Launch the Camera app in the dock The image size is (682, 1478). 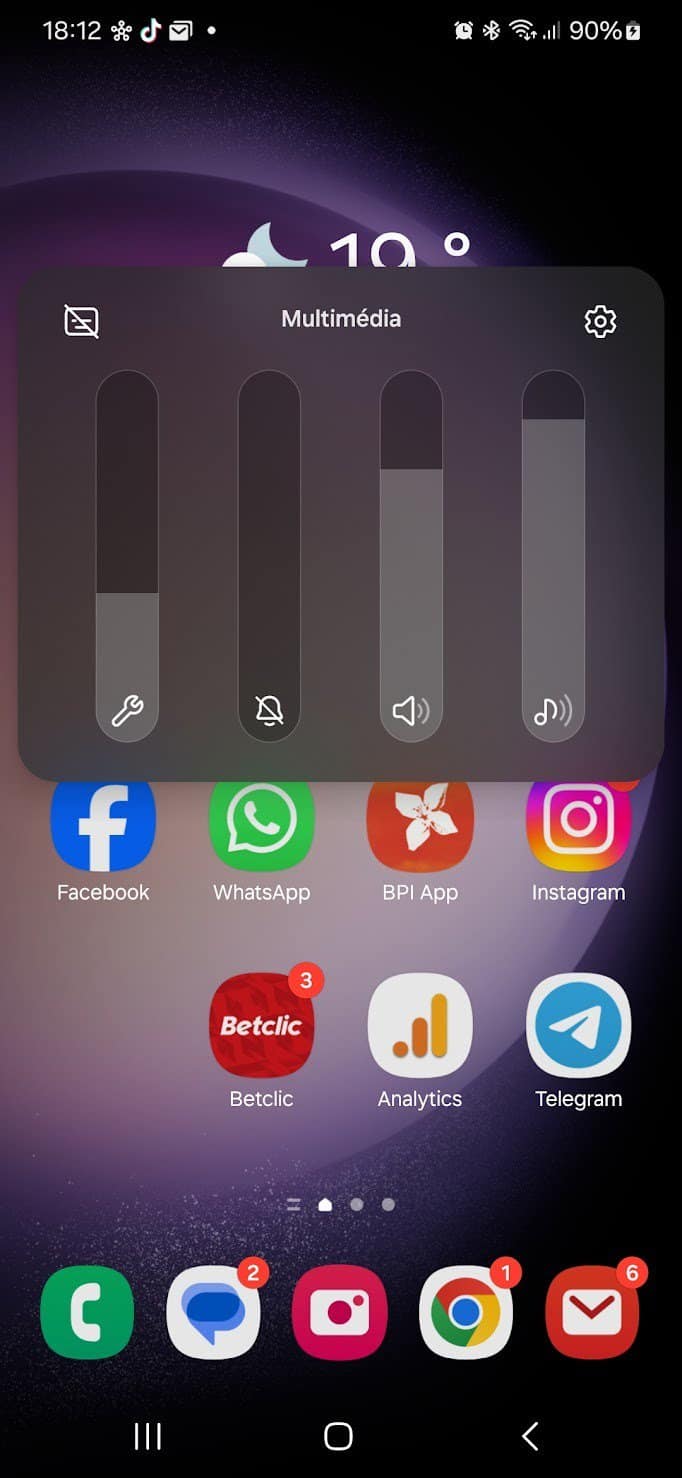[x=339, y=1312]
